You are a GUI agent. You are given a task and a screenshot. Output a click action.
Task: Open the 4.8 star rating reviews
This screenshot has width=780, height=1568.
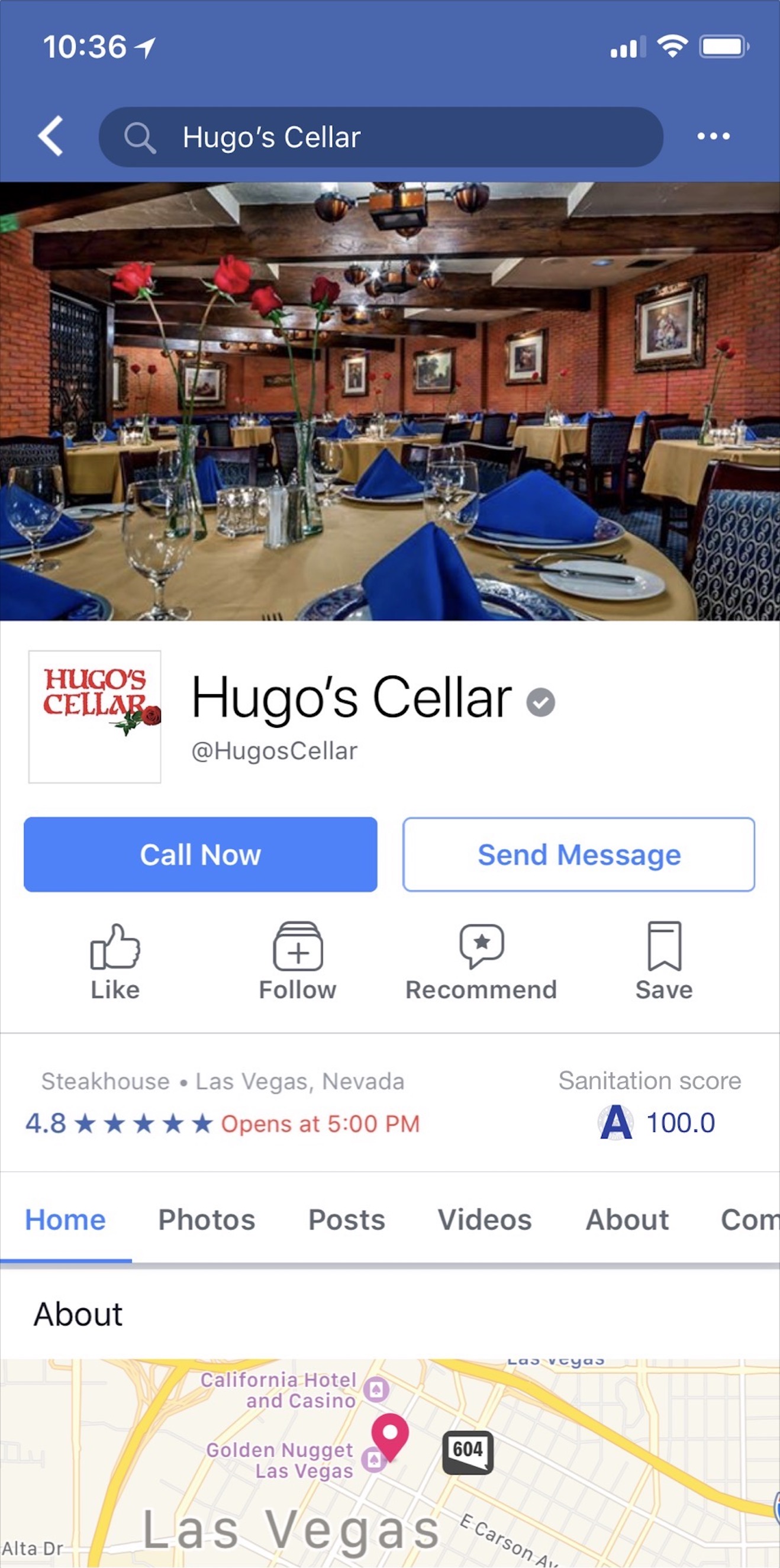tap(119, 1124)
